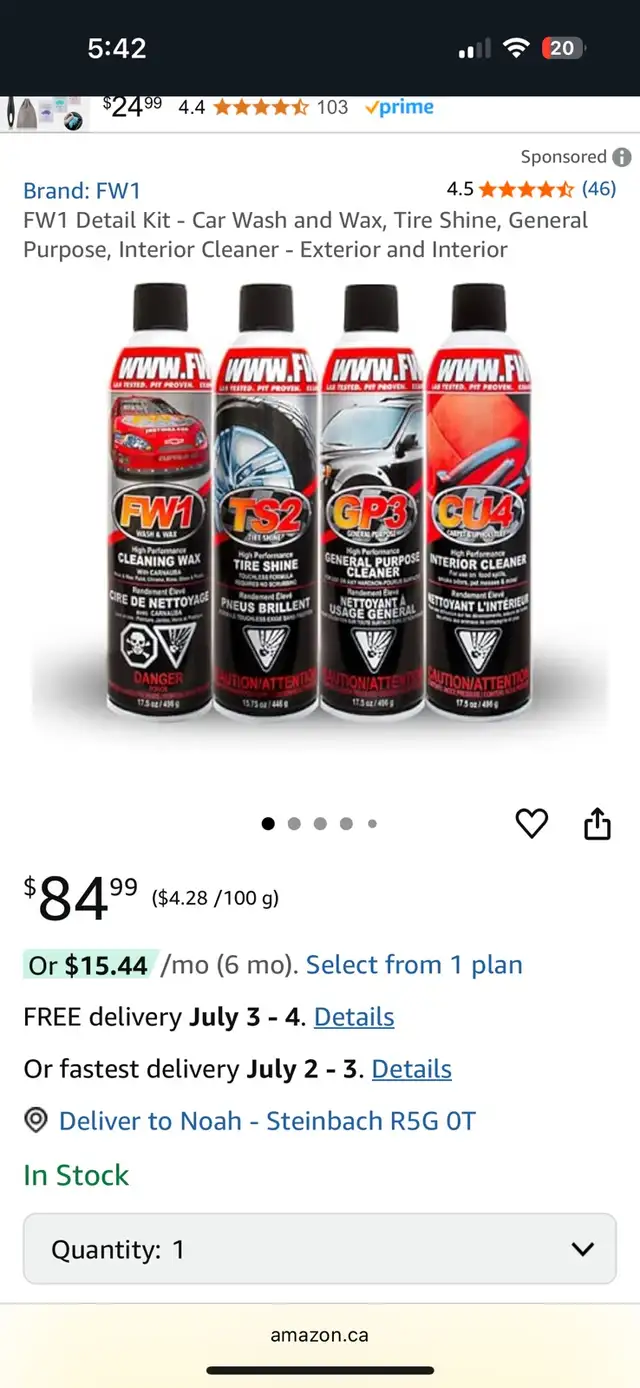Open the 46 customer ratings
640x1388 pixels.
pyautogui.click(x=599, y=188)
